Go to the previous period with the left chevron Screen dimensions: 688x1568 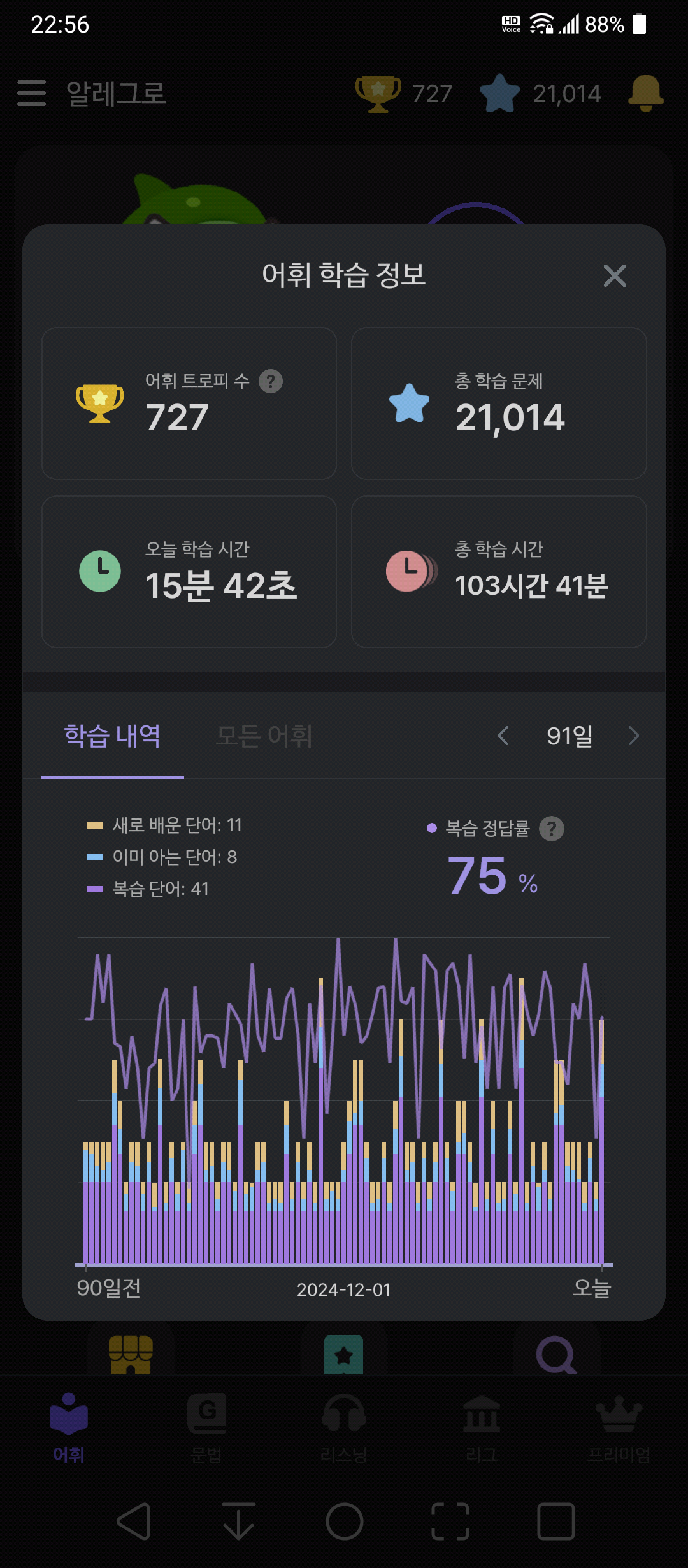tap(503, 736)
